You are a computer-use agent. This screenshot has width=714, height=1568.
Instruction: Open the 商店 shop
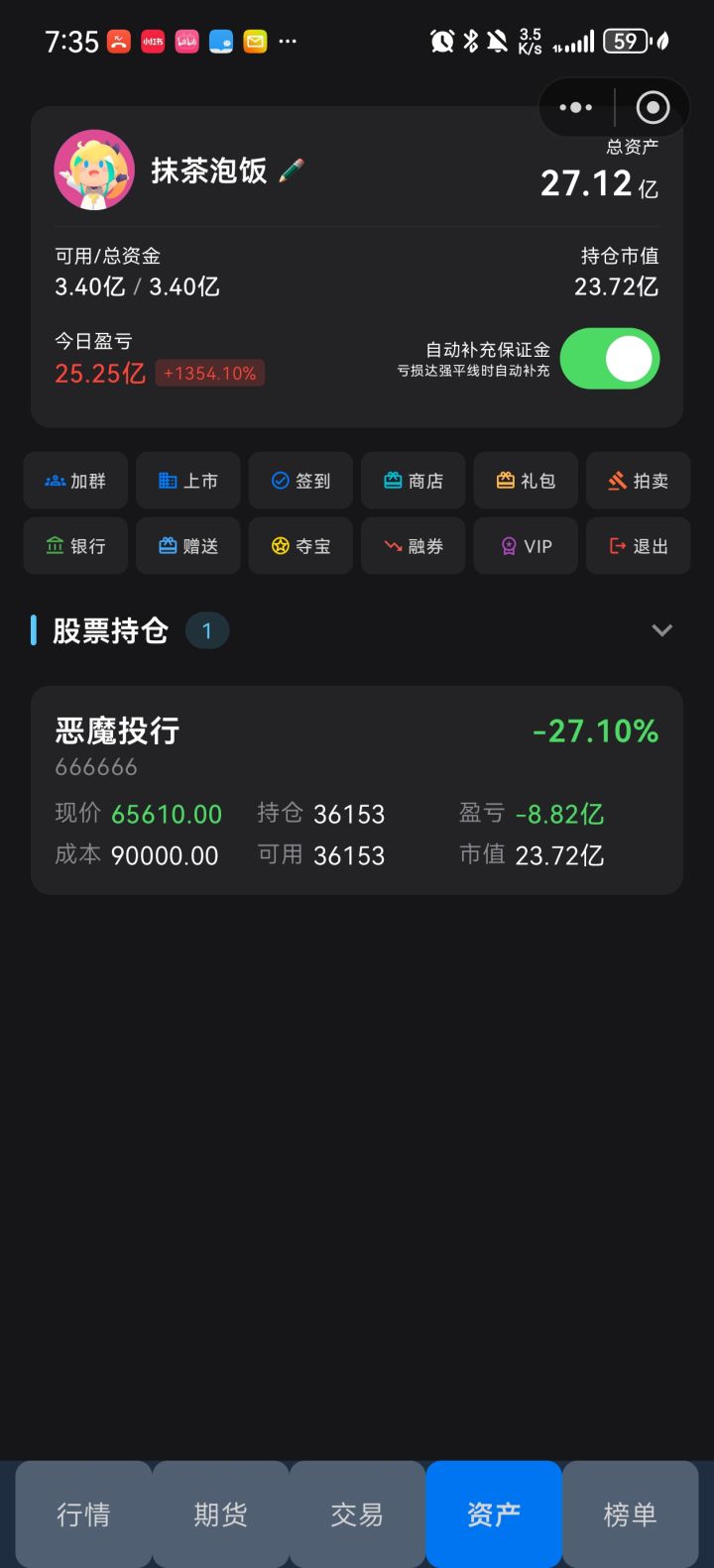(x=414, y=481)
